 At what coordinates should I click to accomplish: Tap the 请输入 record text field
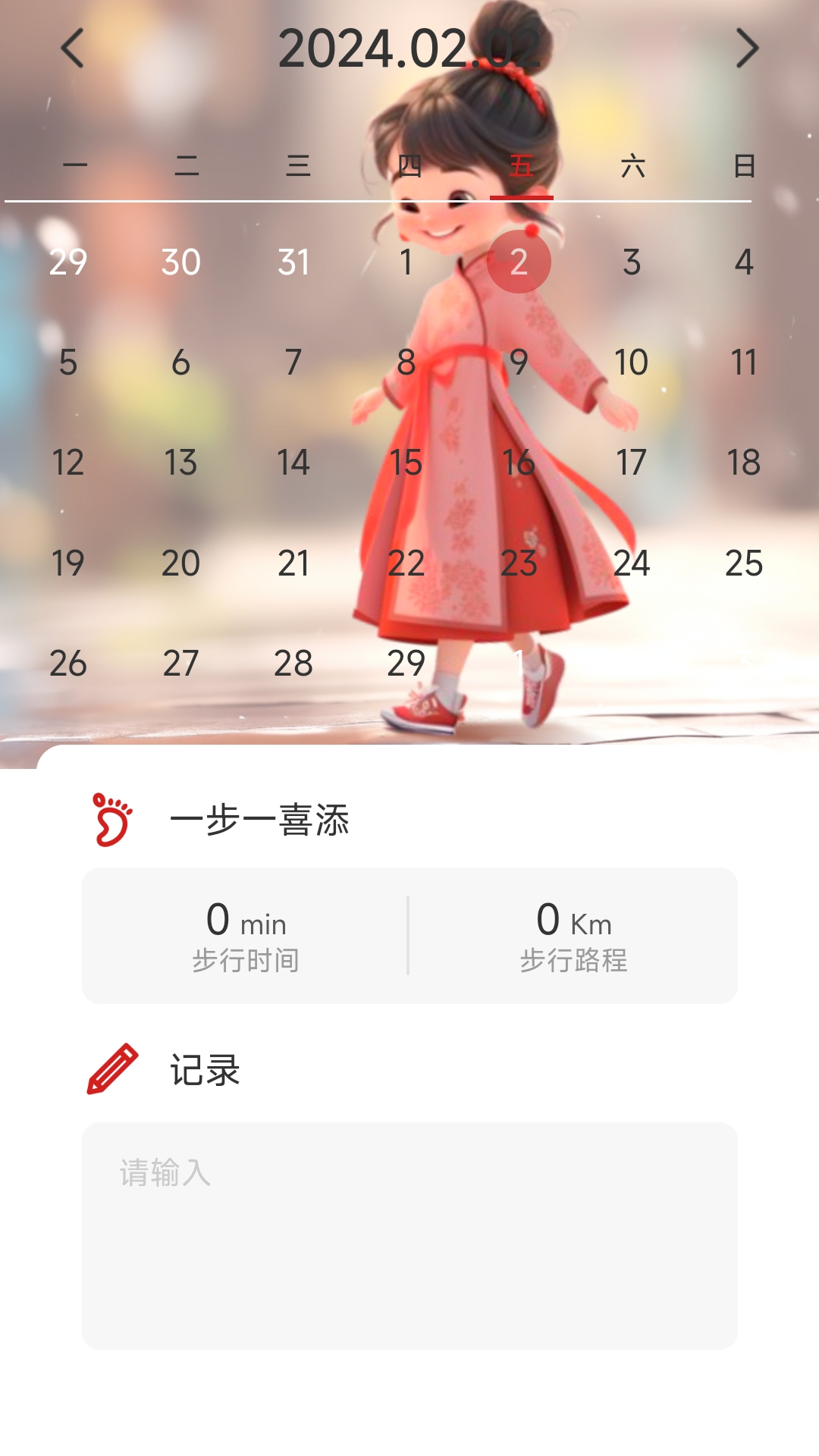[x=409, y=1235]
